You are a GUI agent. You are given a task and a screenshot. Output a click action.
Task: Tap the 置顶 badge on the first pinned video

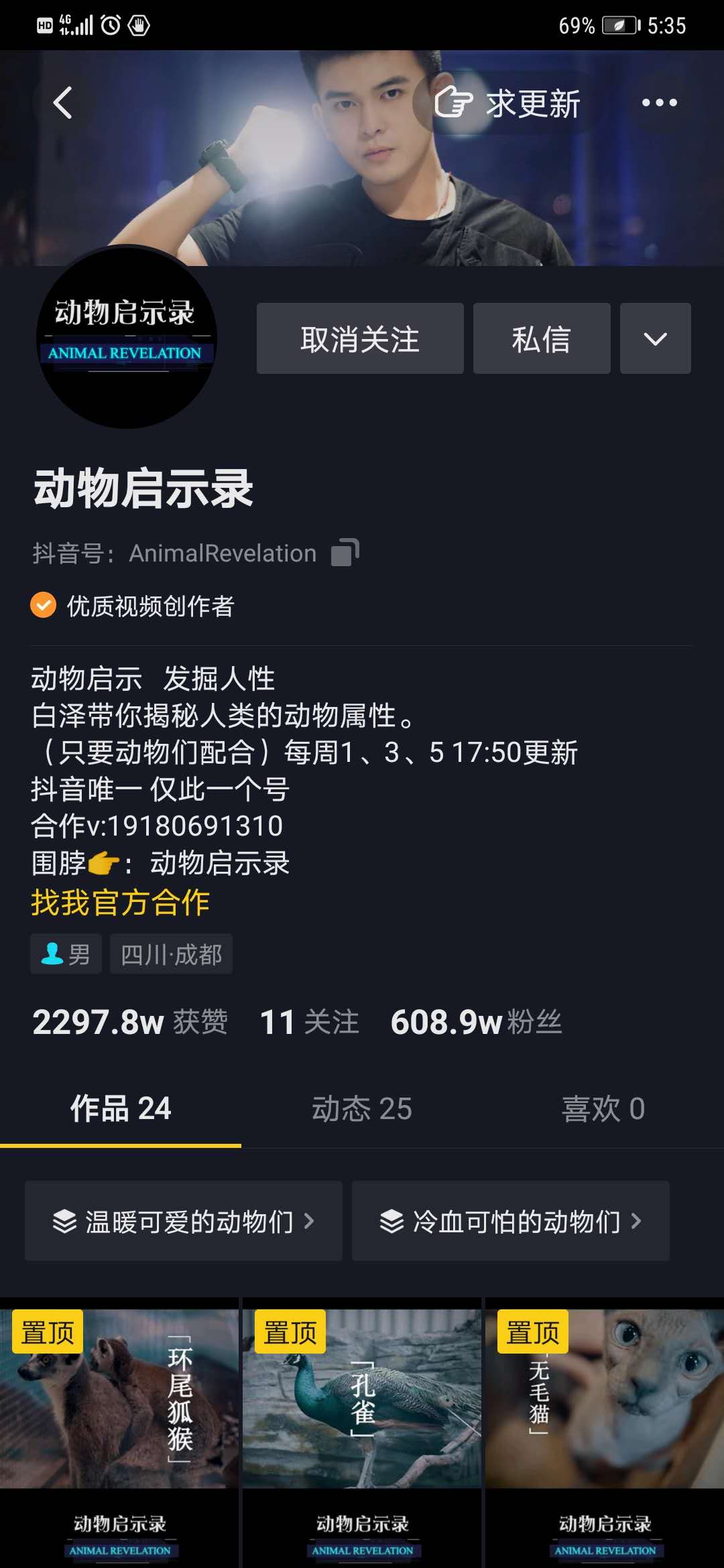click(46, 1333)
